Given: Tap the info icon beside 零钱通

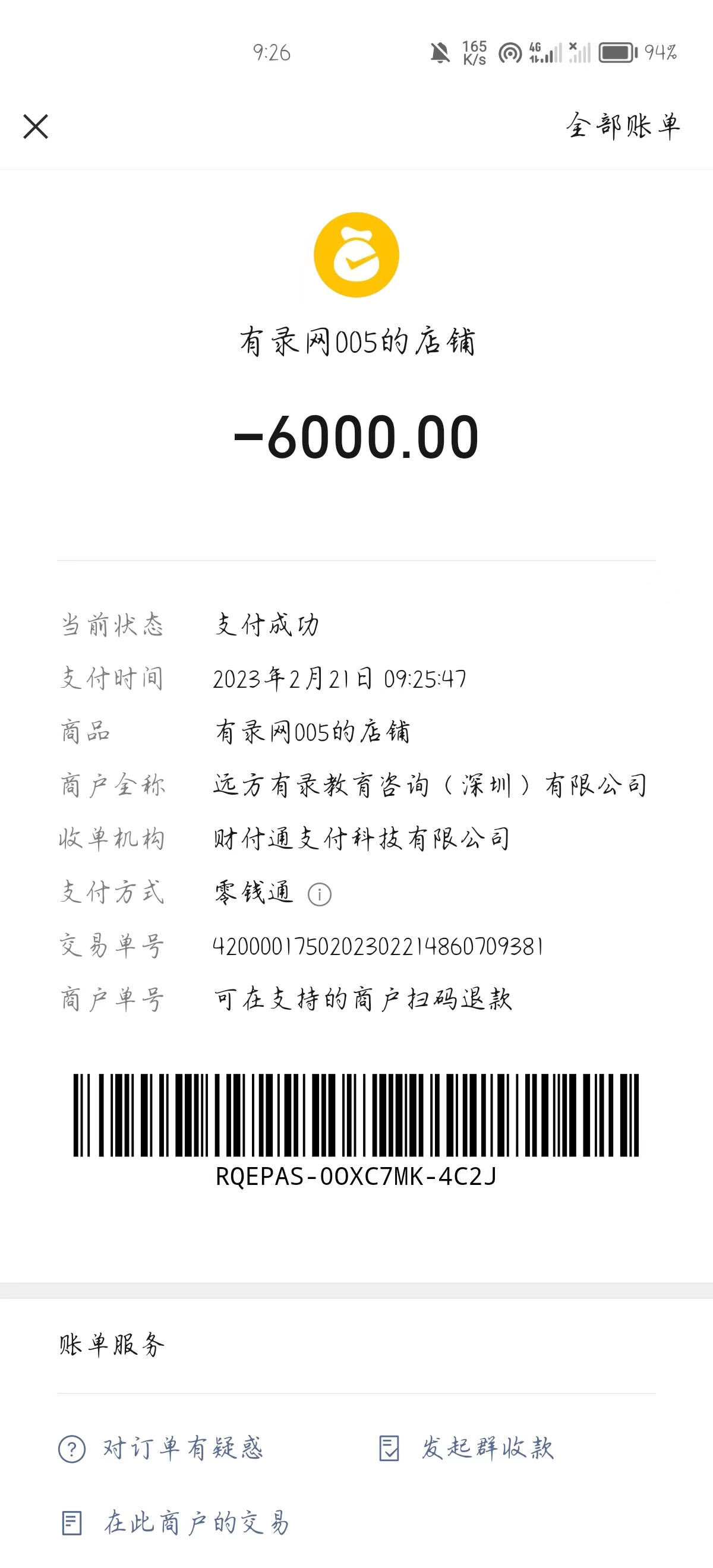Looking at the screenshot, I should point(320,894).
